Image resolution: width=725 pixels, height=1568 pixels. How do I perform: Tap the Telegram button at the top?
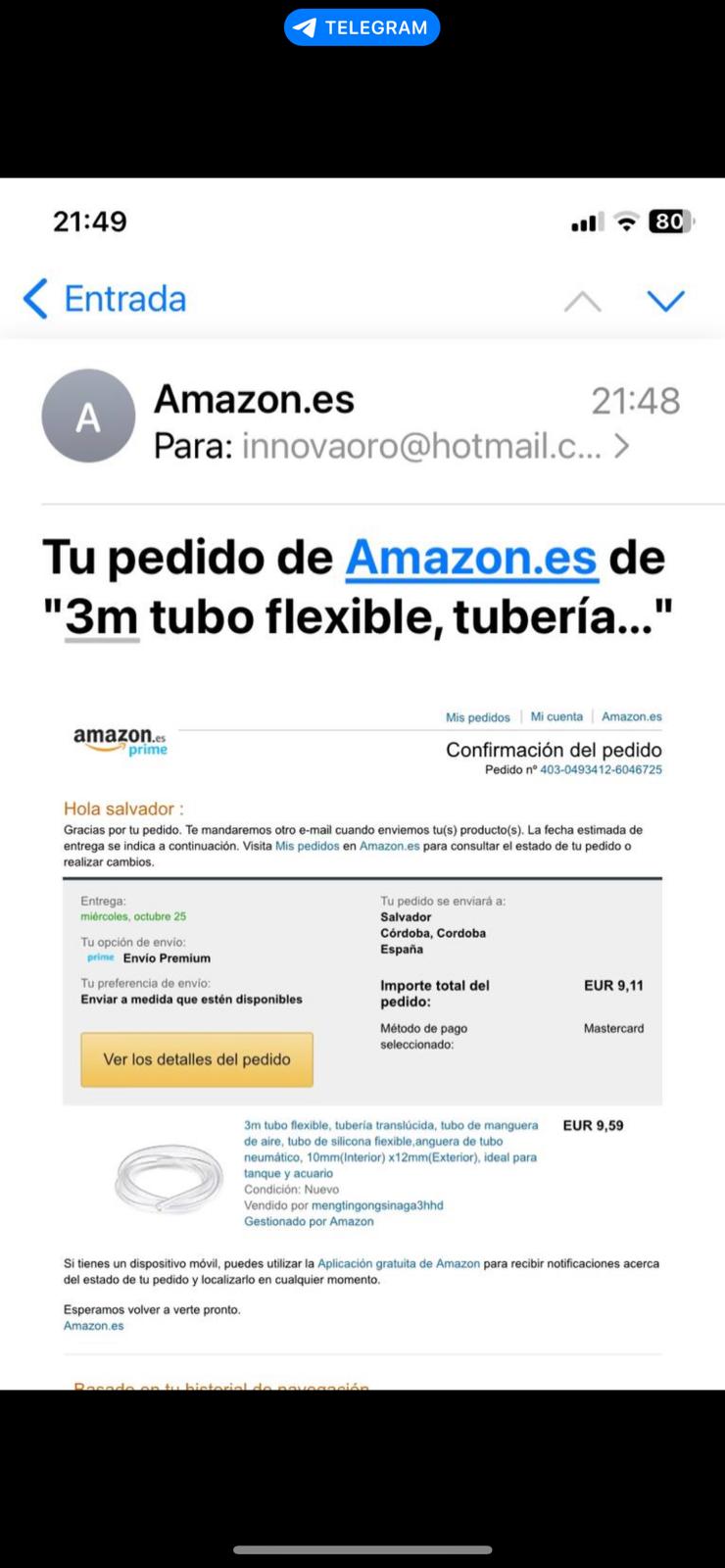point(362,27)
